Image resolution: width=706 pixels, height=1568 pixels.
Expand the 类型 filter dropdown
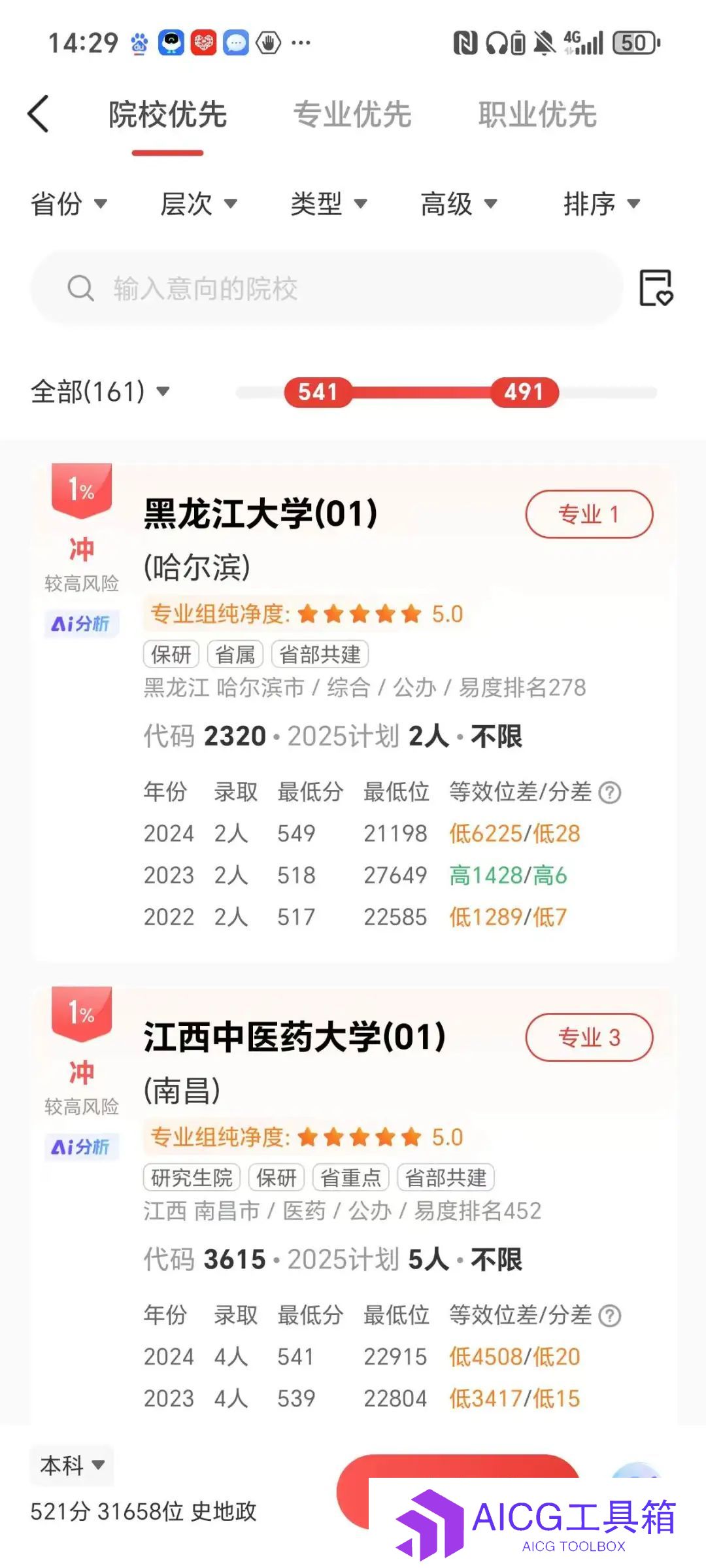pos(329,203)
